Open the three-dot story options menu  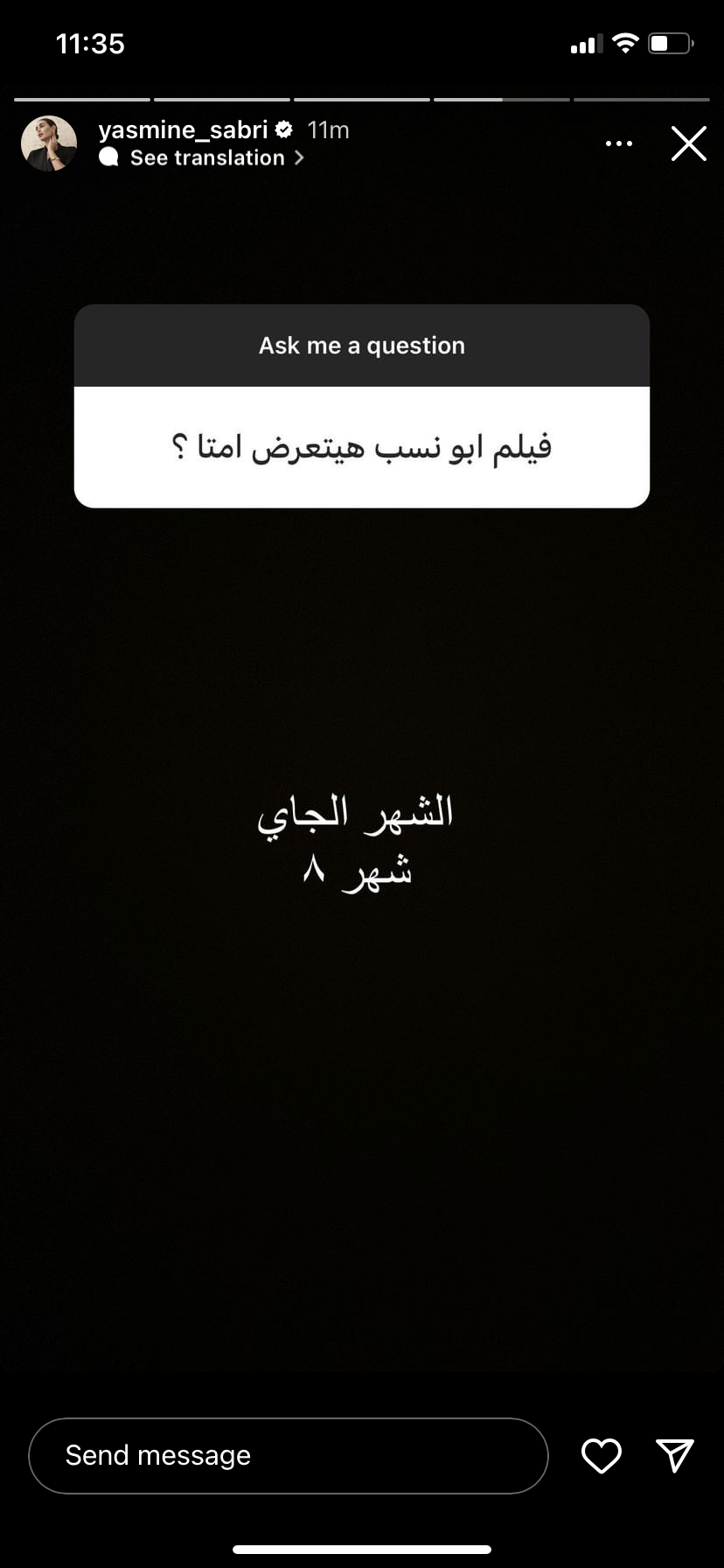618,143
